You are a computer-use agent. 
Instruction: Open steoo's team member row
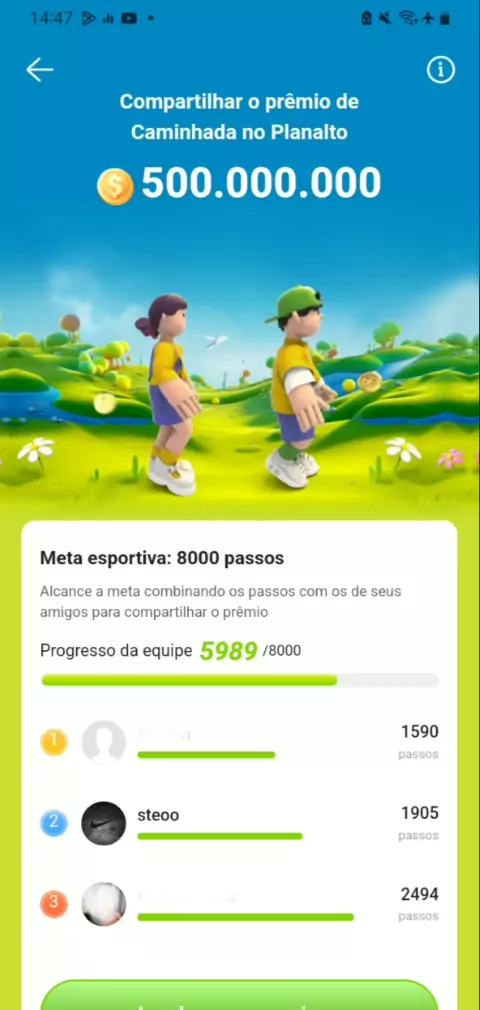coord(240,823)
